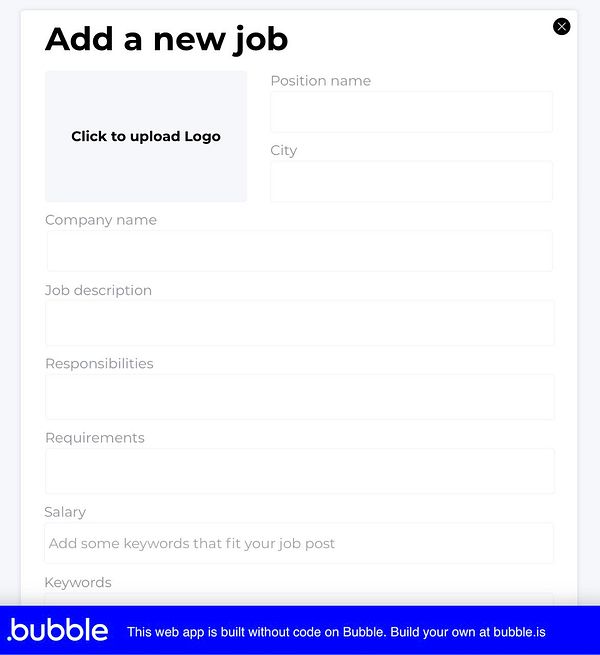The image size is (600, 655).
Task: Enter text in Company name field
Action: (299, 251)
